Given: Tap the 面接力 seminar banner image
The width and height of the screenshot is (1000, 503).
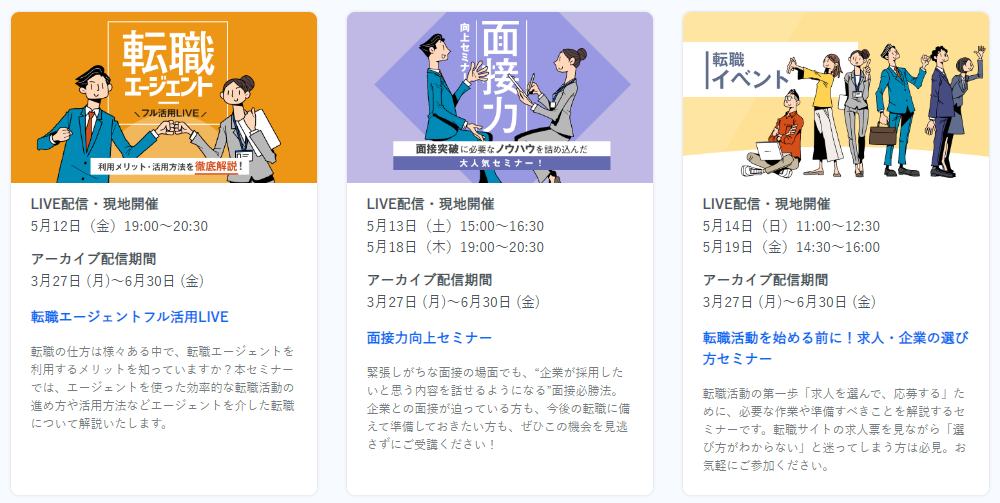Looking at the screenshot, I should point(500,98).
